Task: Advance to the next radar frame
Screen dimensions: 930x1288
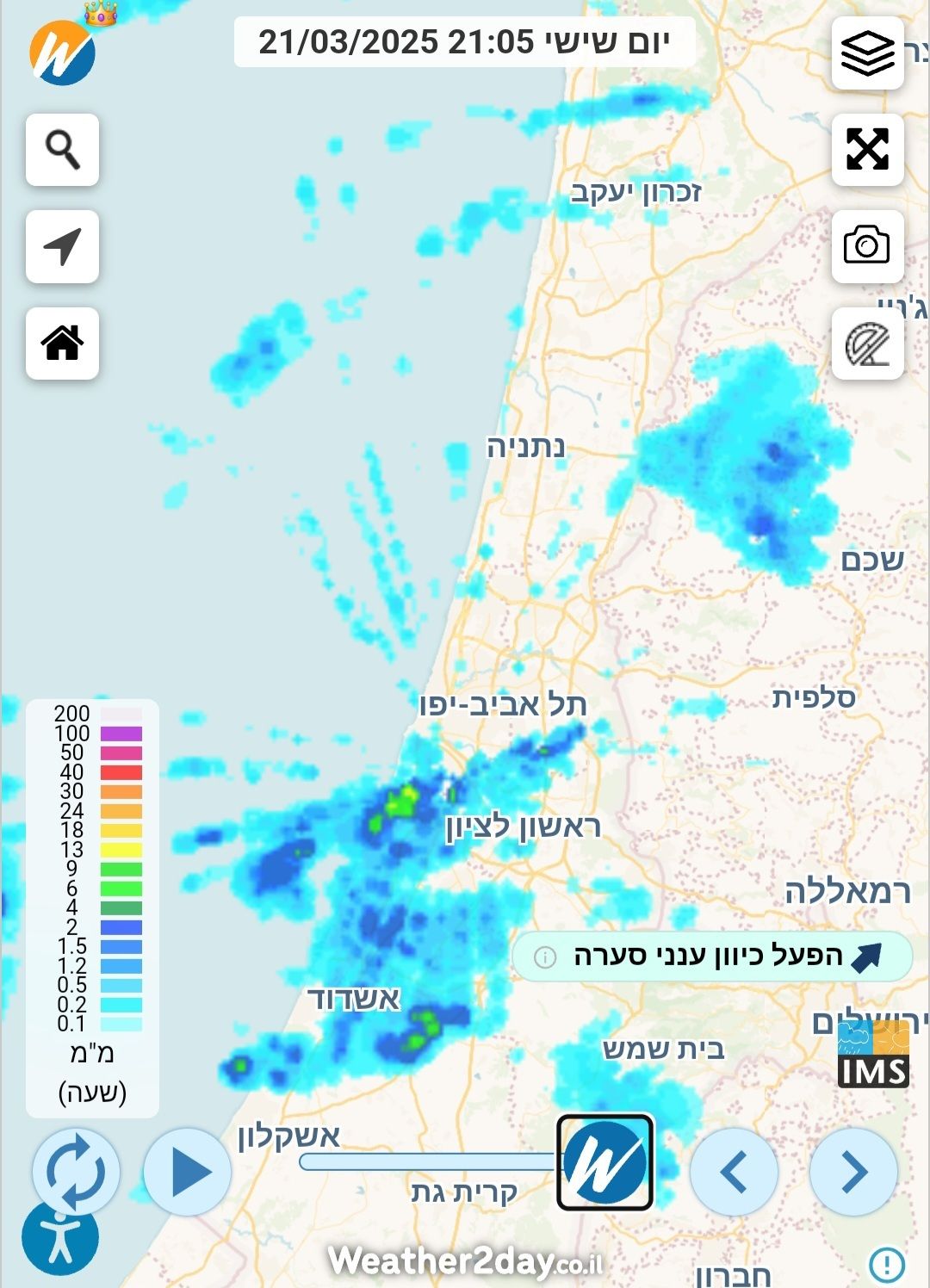Action: [853, 1172]
